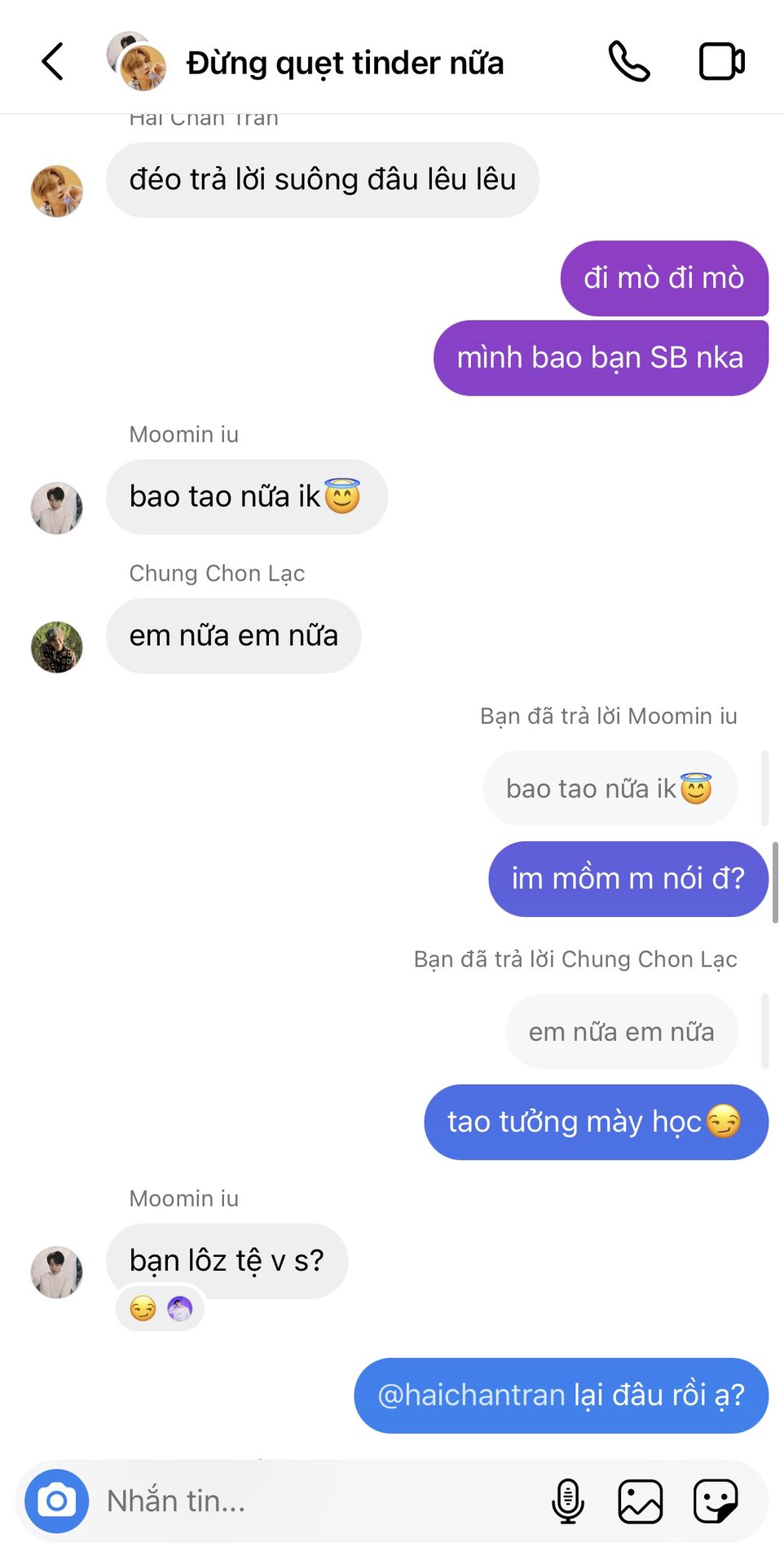Open the camera from the message bar
Screen dimensions: 784x1565
[56, 1501]
